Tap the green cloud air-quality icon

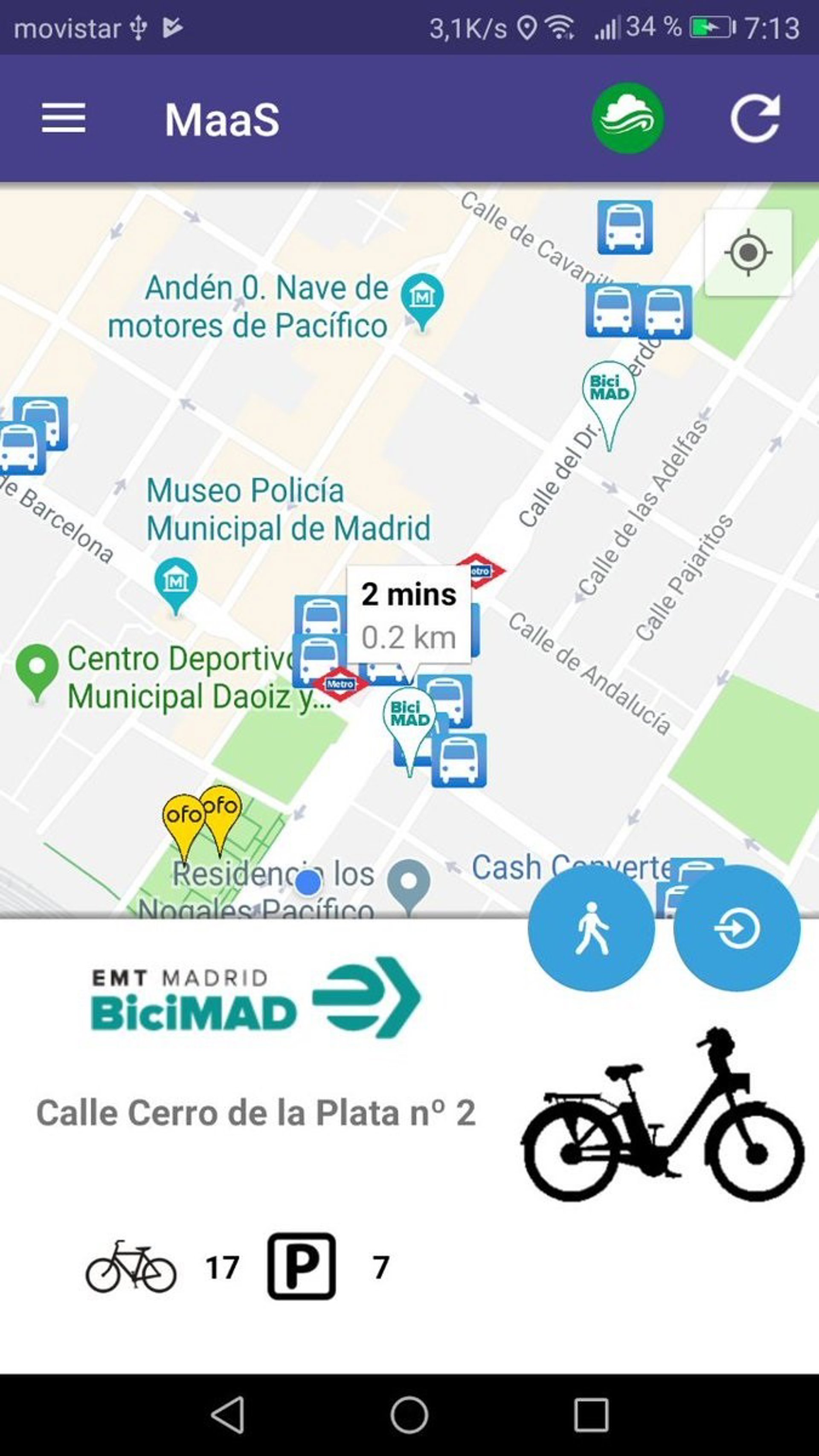pos(627,118)
